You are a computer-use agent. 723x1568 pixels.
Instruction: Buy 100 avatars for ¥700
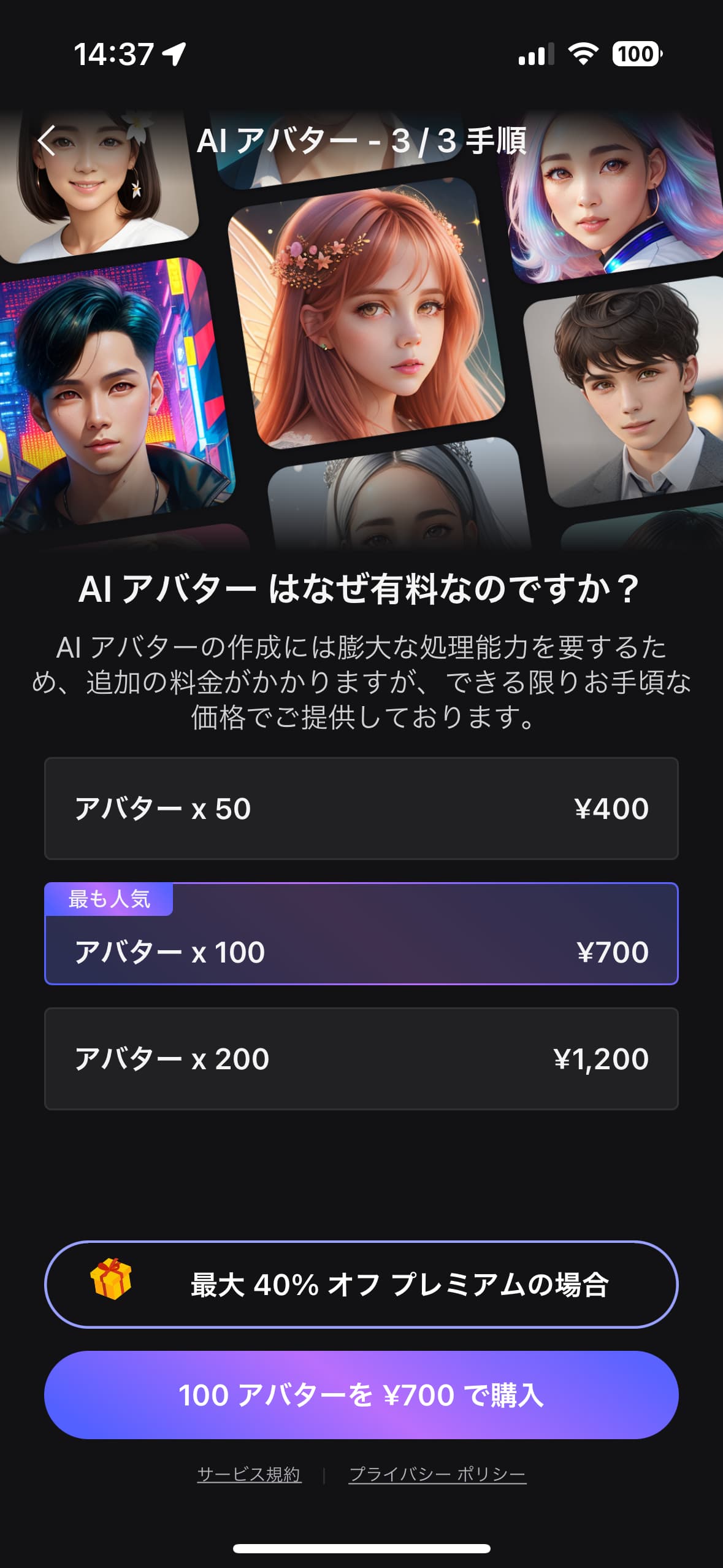[x=361, y=1394]
